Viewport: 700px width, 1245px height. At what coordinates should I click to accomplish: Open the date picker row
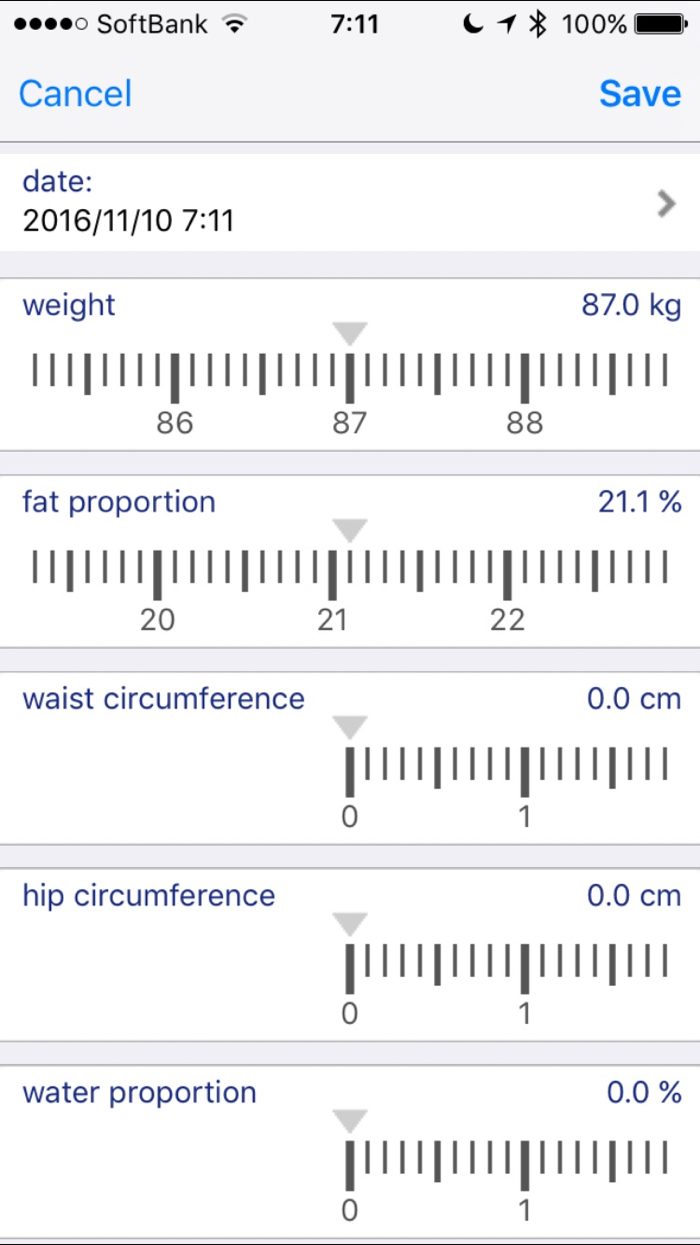point(350,202)
